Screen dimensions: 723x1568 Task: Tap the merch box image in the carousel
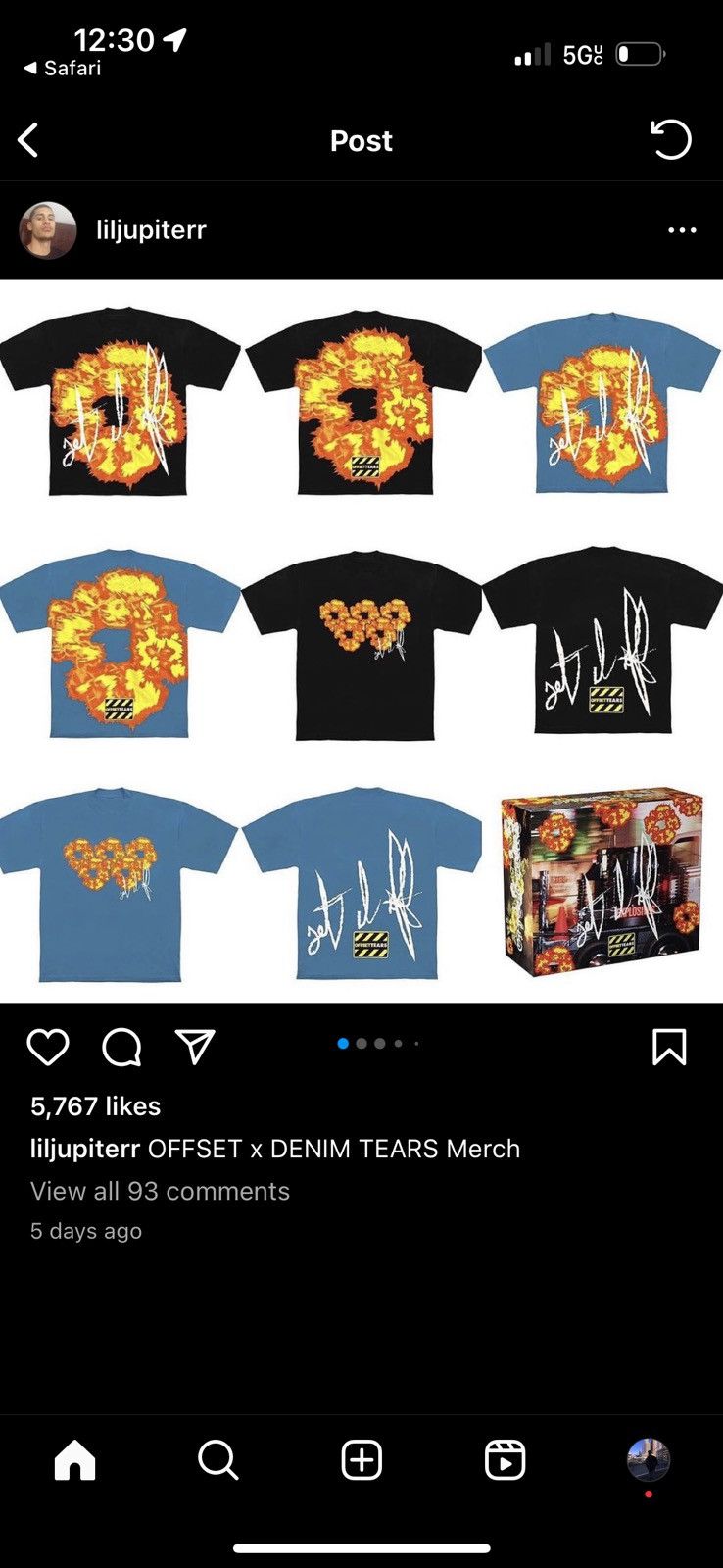[602, 882]
